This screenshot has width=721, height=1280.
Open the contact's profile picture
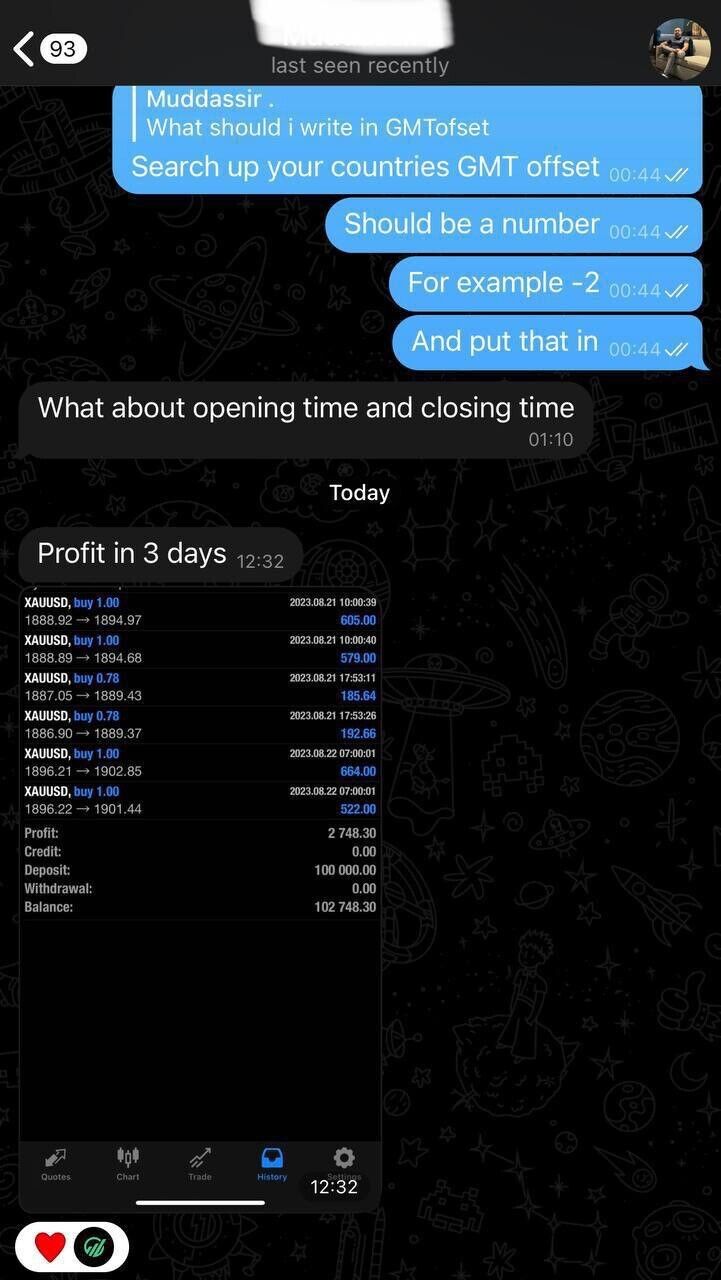coord(680,48)
